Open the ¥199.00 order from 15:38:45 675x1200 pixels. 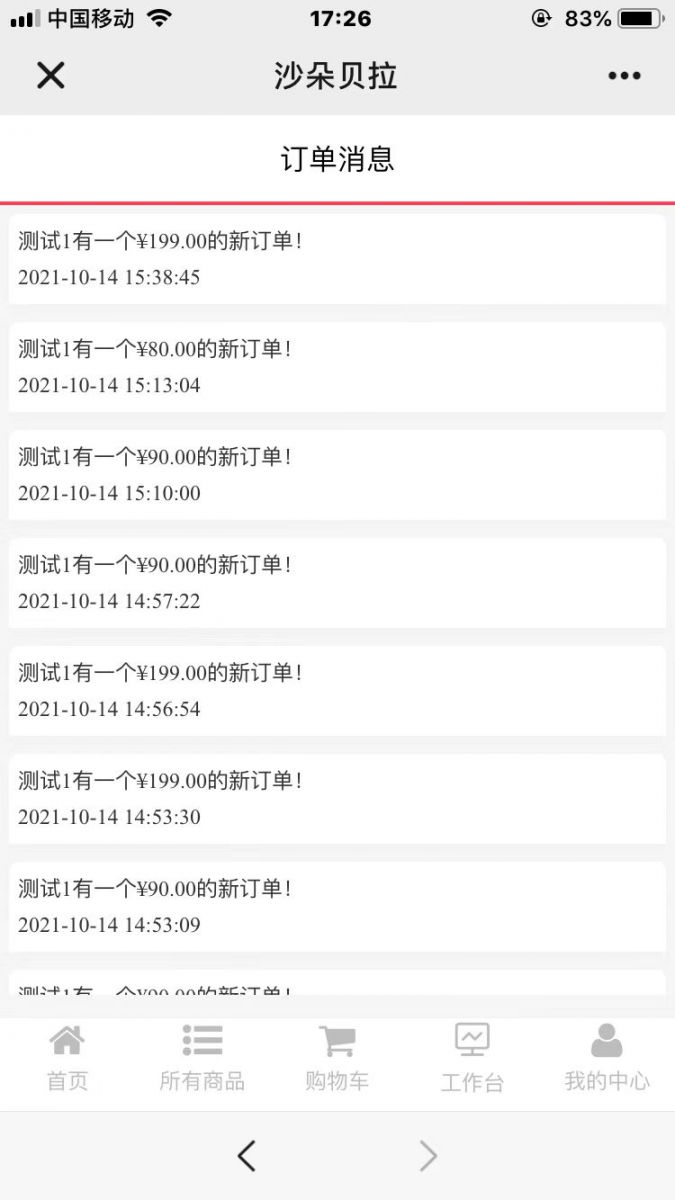[337, 259]
